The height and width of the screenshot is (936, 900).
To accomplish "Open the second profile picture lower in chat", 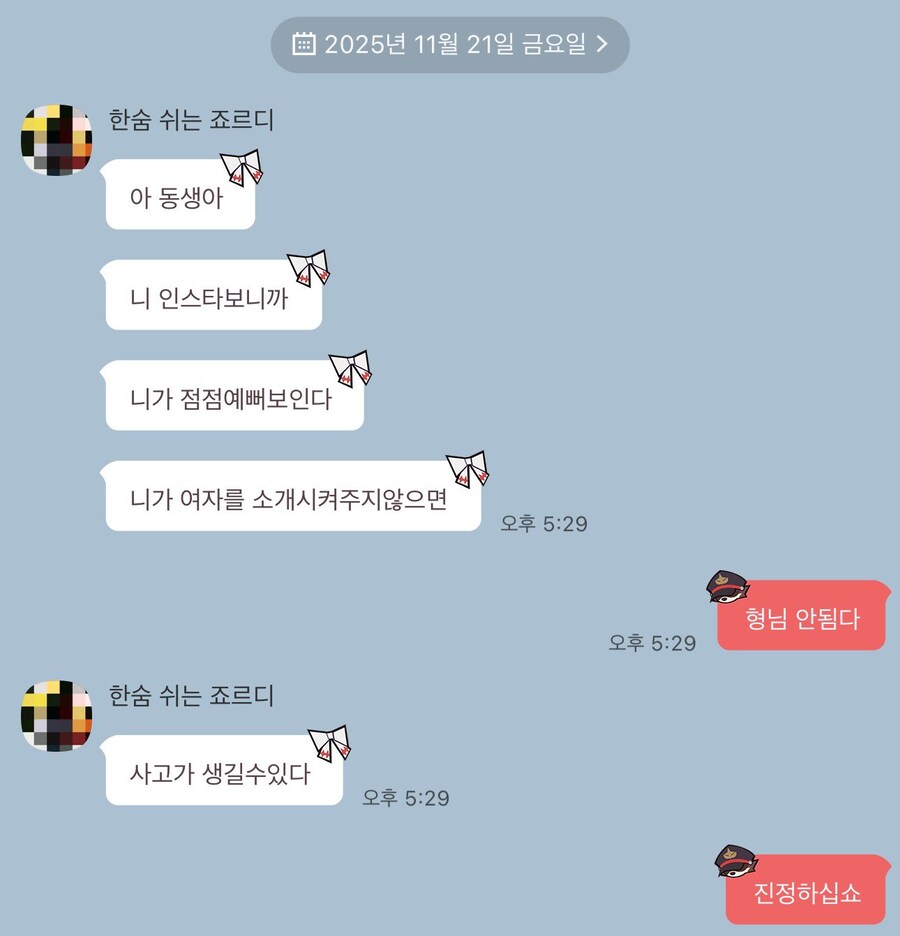I will [56, 716].
